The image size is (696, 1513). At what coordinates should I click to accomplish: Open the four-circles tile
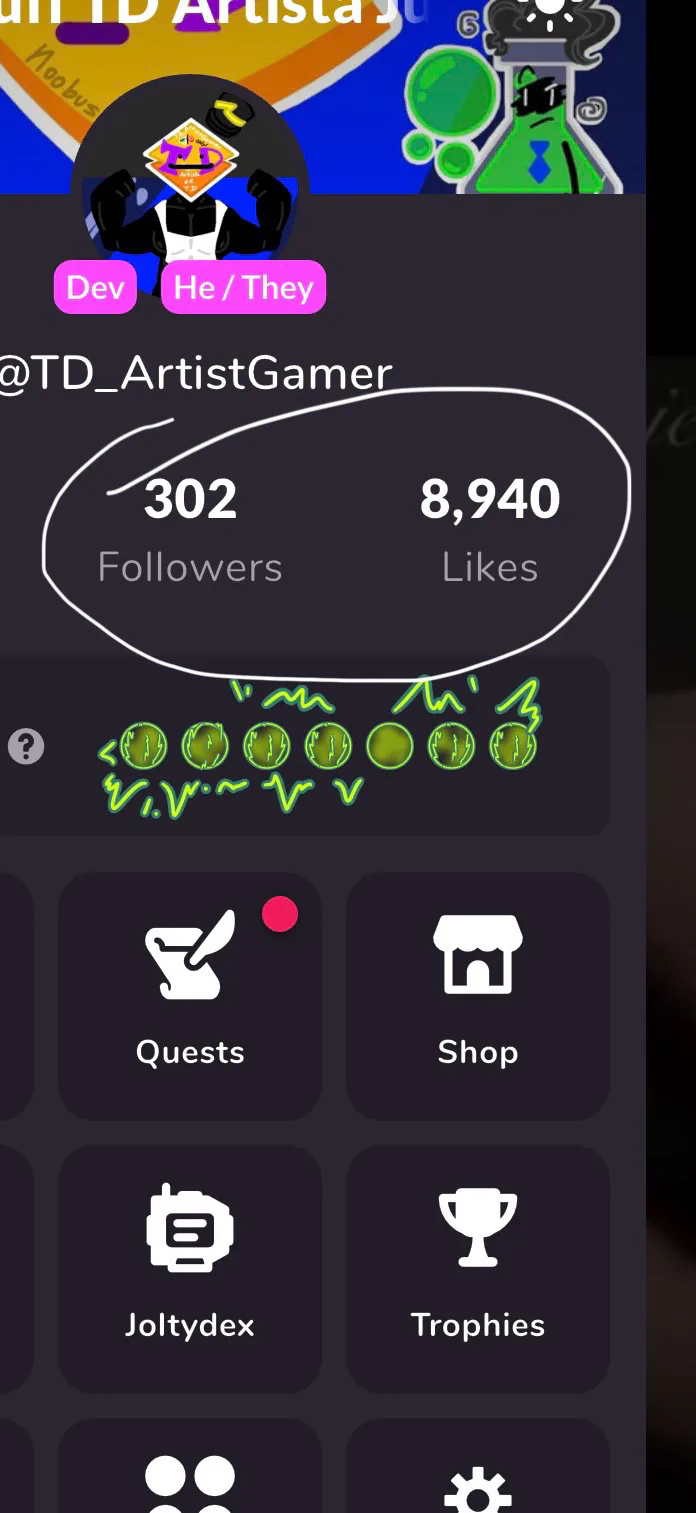[x=190, y=1466]
